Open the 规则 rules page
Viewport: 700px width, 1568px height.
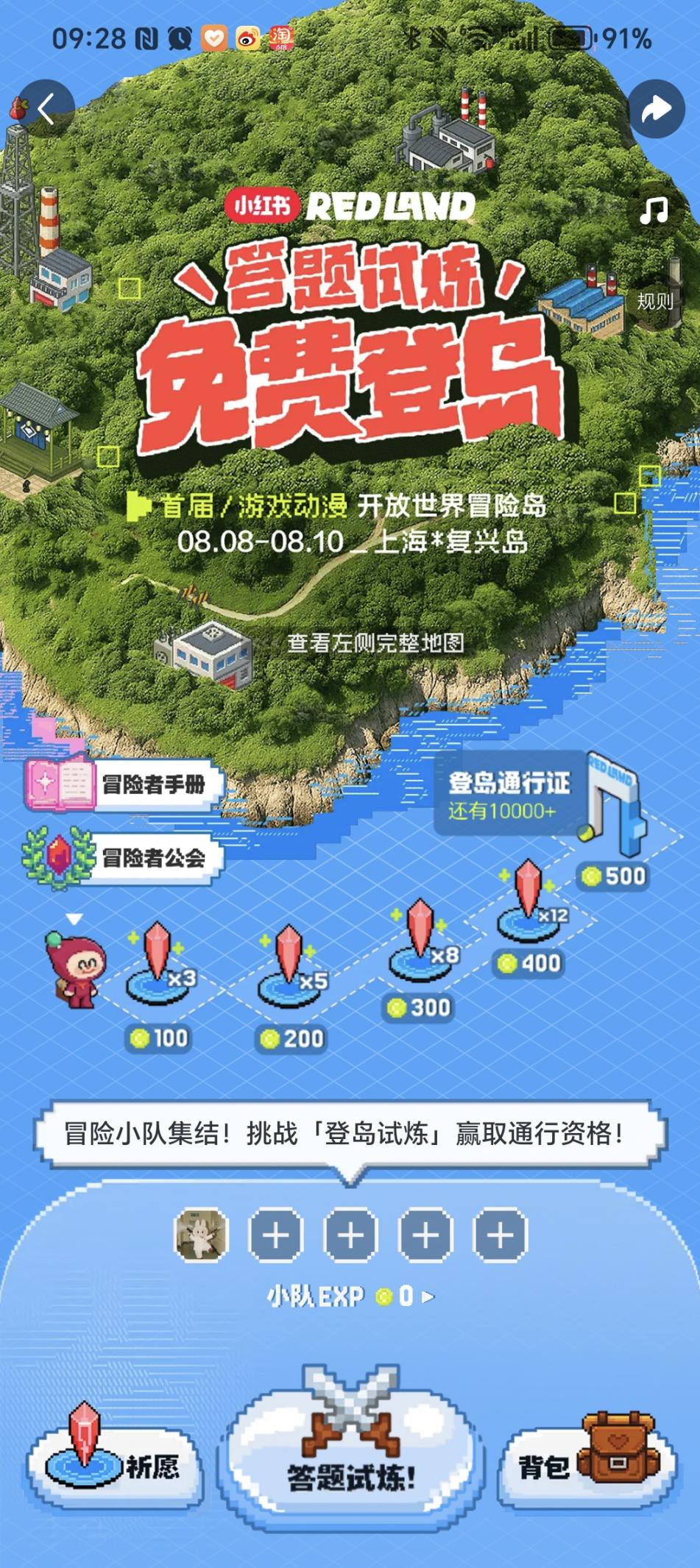(x=654, y=300)
